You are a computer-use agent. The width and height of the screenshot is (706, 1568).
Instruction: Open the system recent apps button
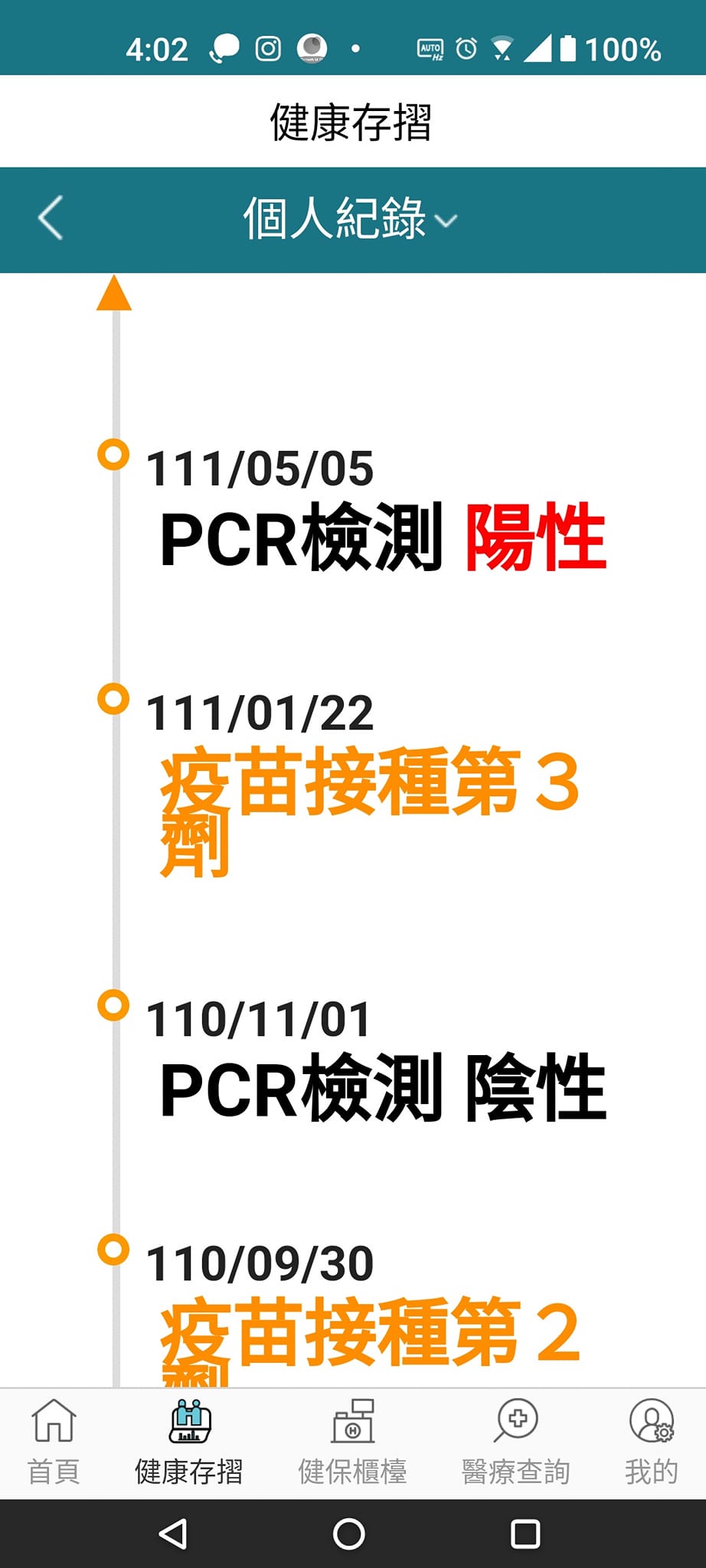[x=525, y=1534]
